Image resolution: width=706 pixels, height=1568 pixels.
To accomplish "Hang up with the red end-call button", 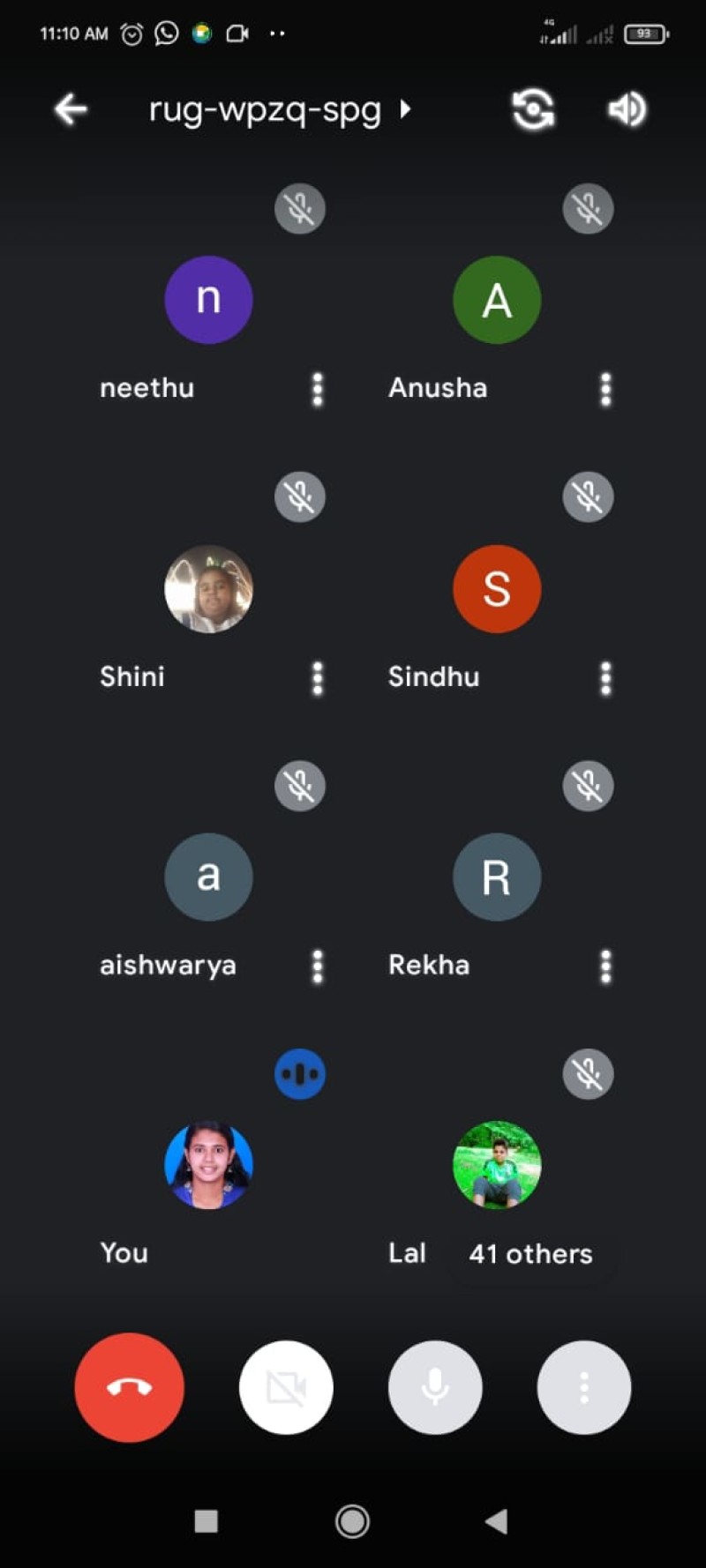I will click(x=130, y=1387).
